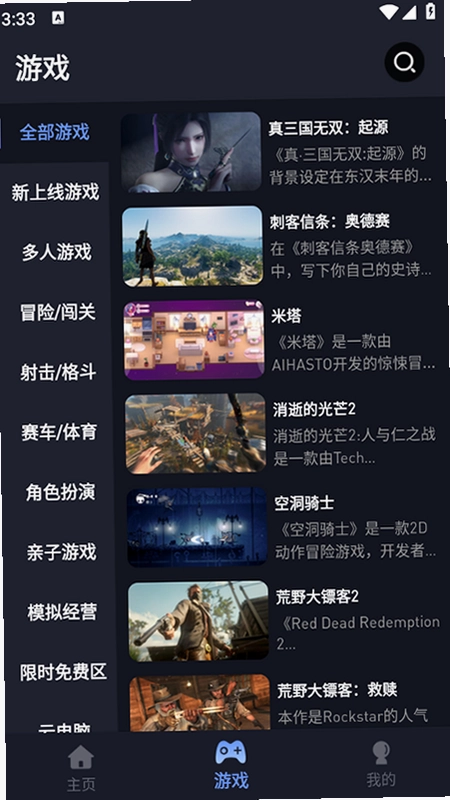Open the search icon

(x=404, y=62)
